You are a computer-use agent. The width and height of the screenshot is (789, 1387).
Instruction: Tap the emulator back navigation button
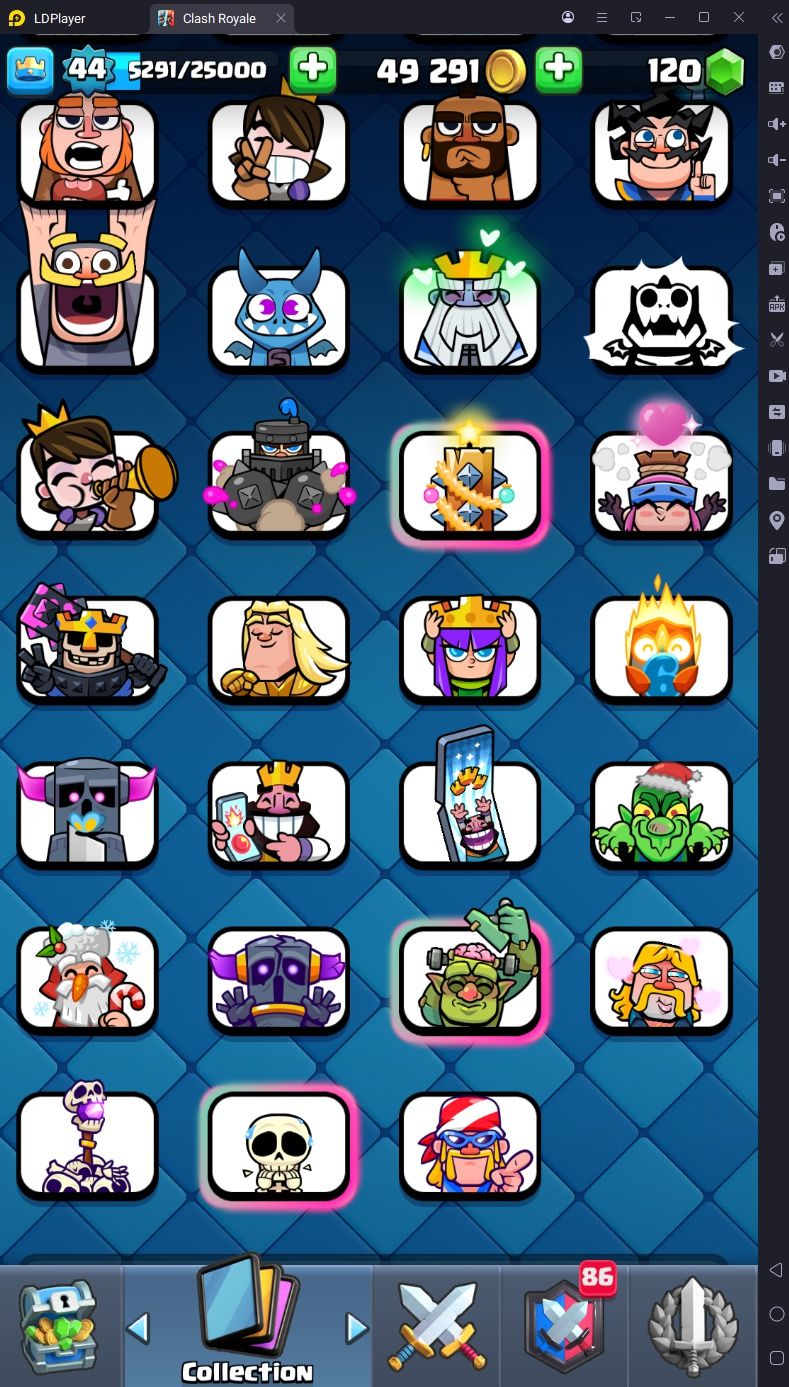776,1270
